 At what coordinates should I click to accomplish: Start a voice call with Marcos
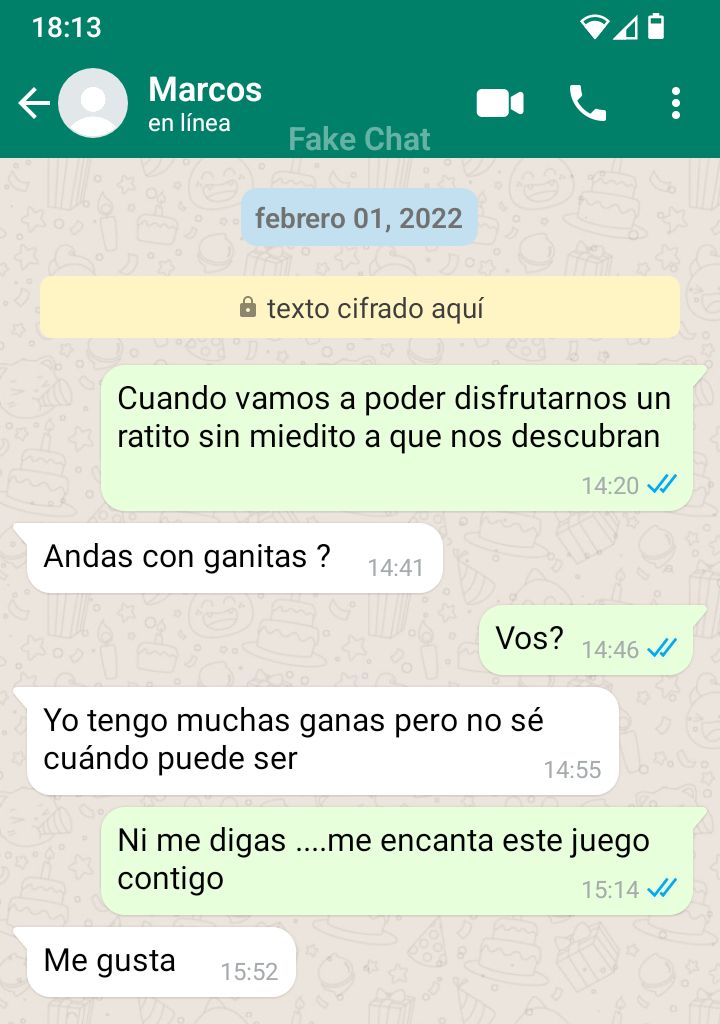point(588,103)
